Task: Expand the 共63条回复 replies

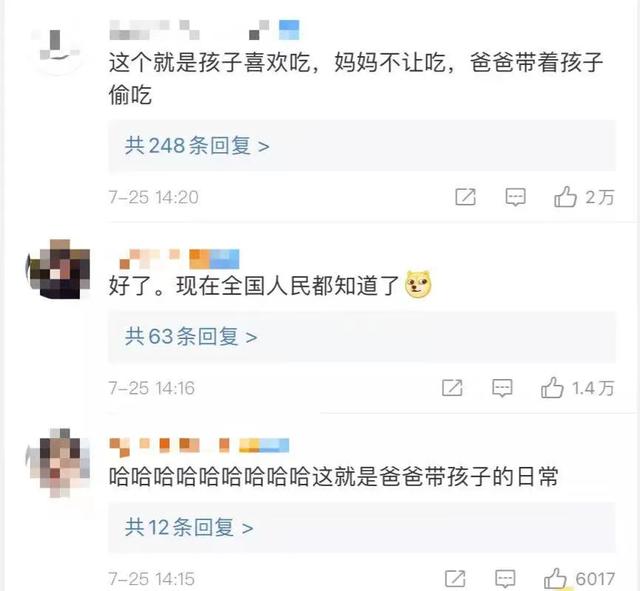Action: click(191, 337)
